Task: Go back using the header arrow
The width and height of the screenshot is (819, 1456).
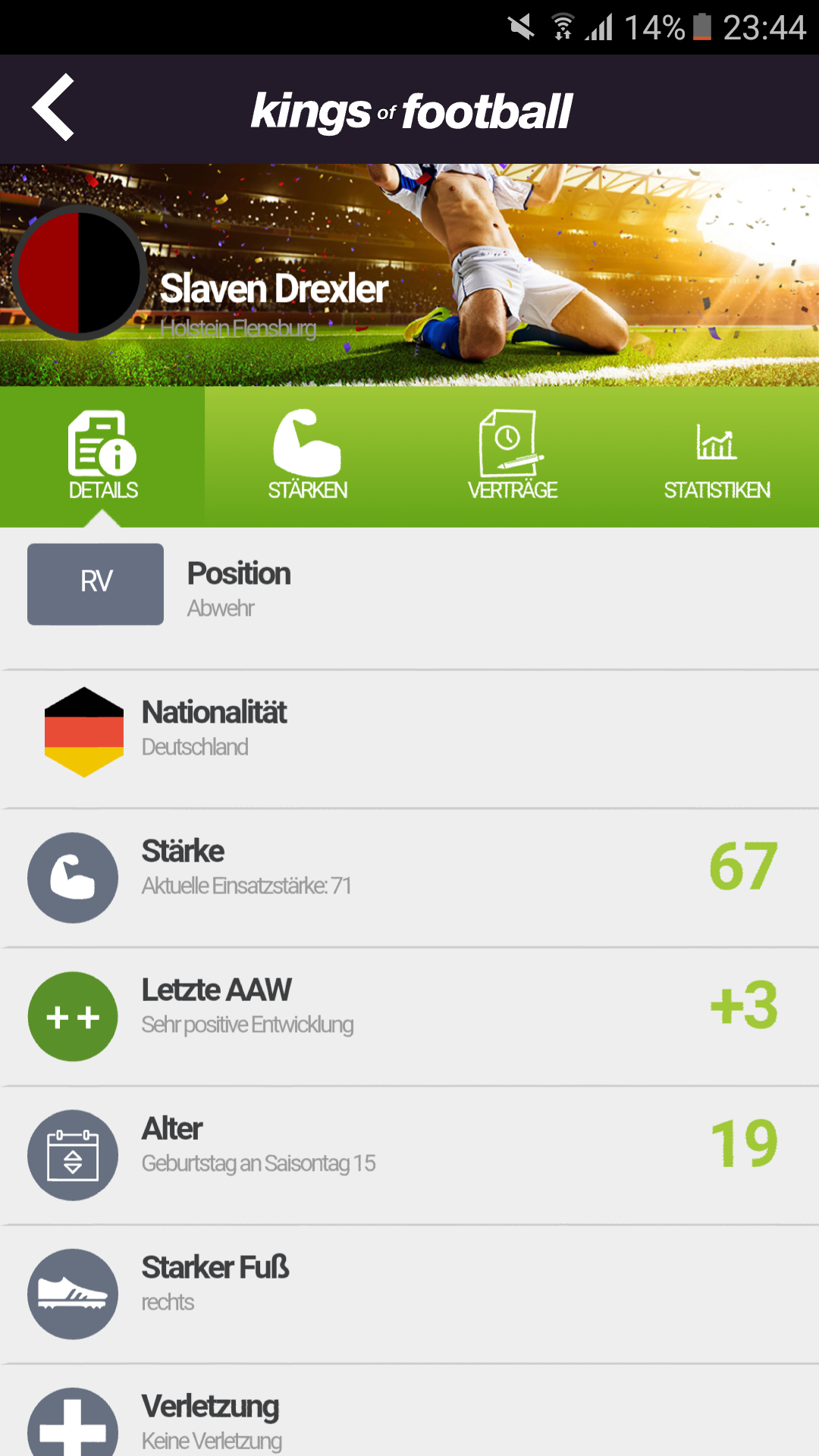Action: 55,108
